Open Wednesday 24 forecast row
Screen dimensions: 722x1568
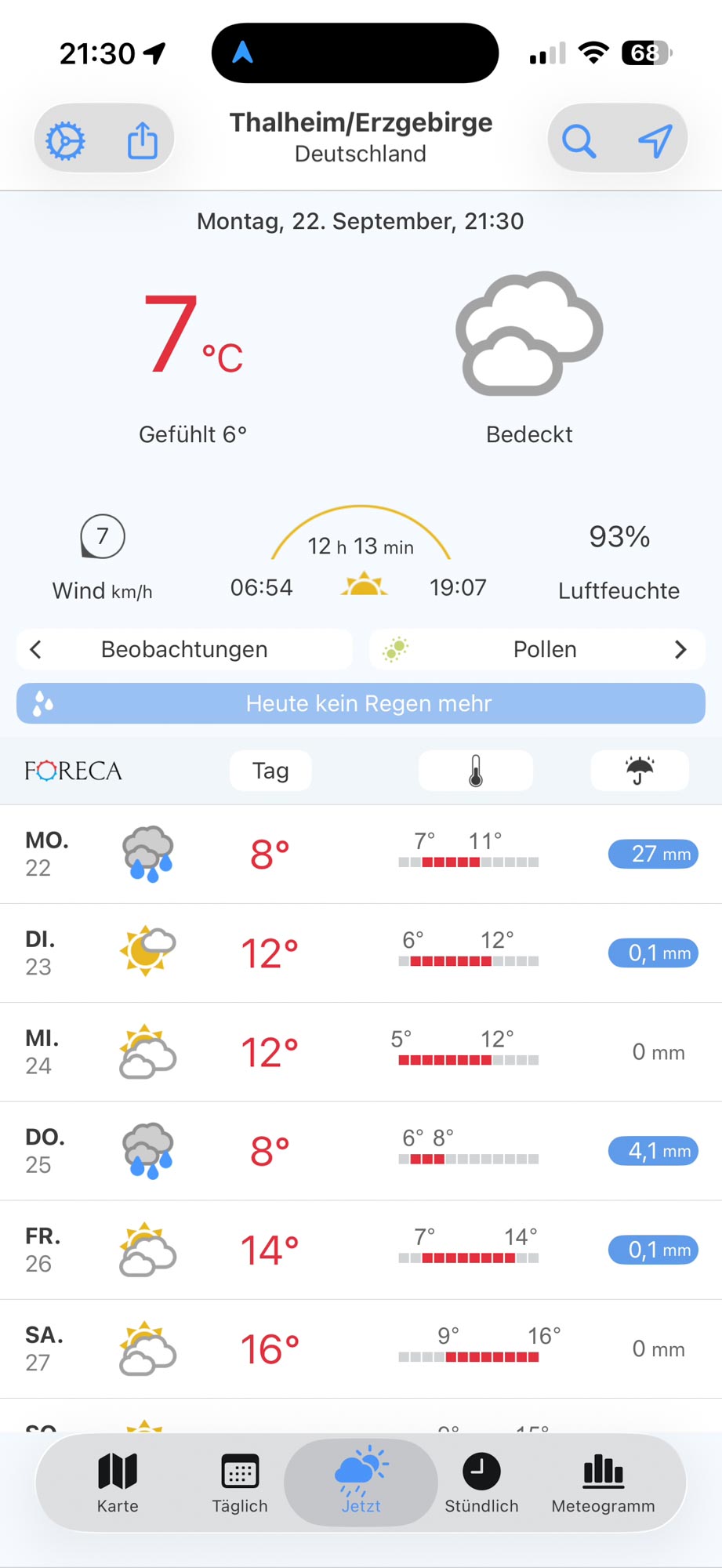(361, 1052)
